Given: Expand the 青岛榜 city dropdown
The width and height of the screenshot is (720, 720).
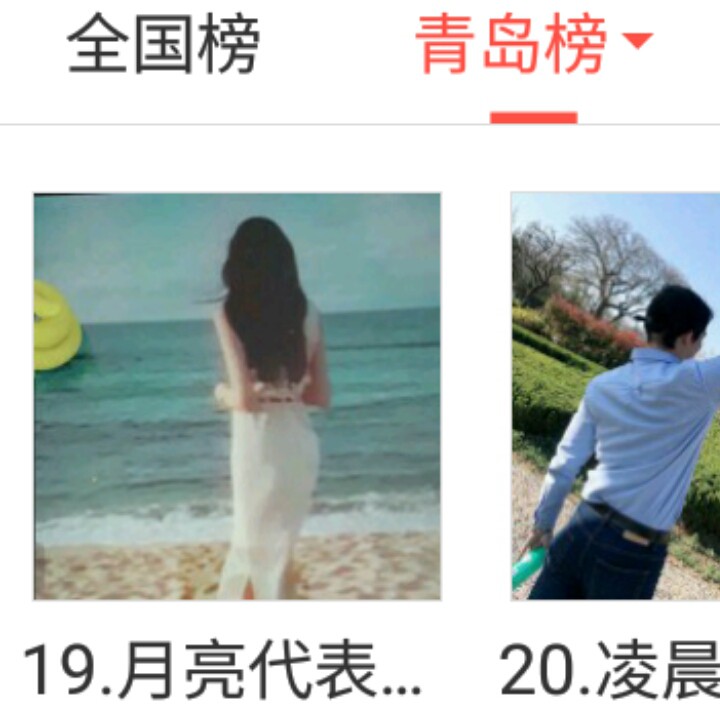Looking at the screenshot, I should point(636,42).
